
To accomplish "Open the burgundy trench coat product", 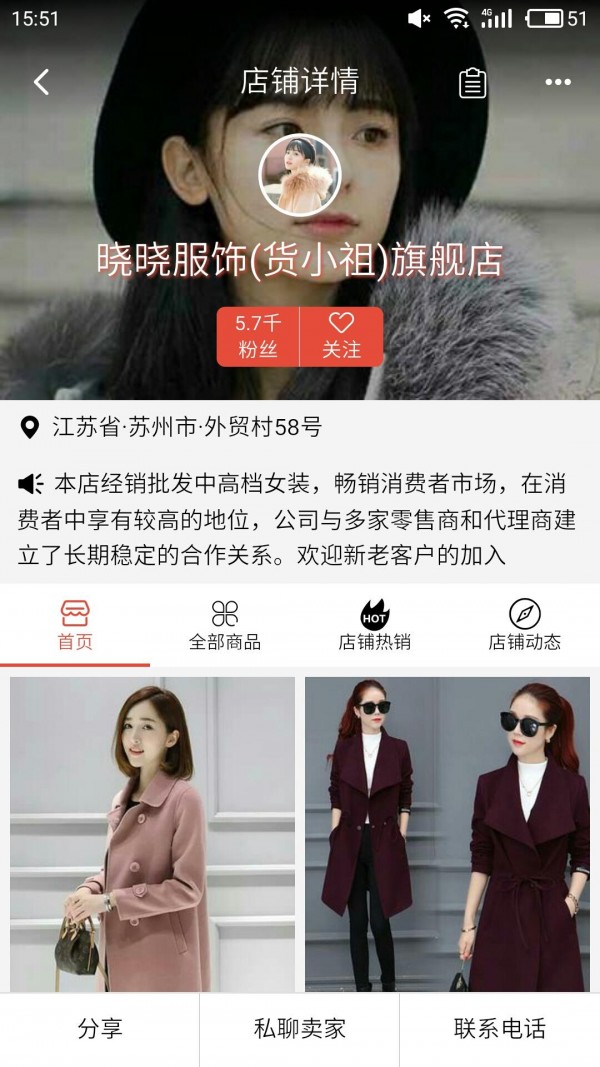I will (447, 834).
